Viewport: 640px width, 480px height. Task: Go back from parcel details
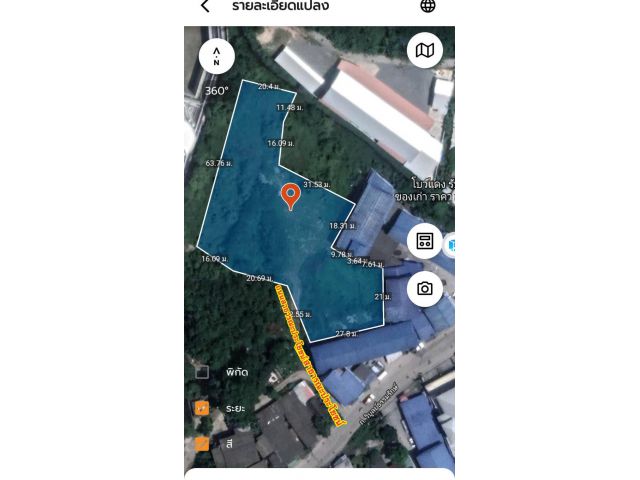point(205,7)
